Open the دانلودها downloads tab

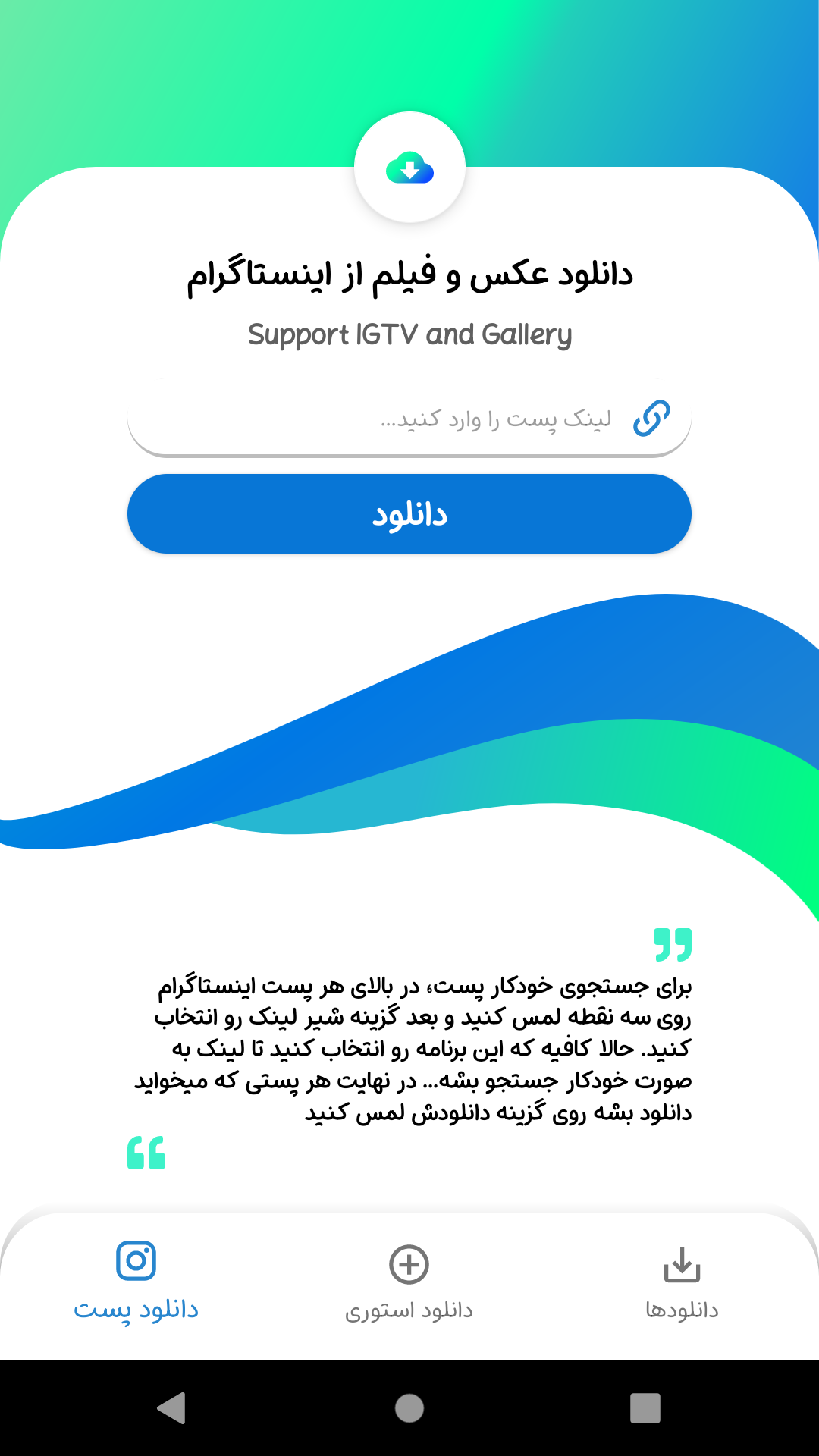point(682,1282)
